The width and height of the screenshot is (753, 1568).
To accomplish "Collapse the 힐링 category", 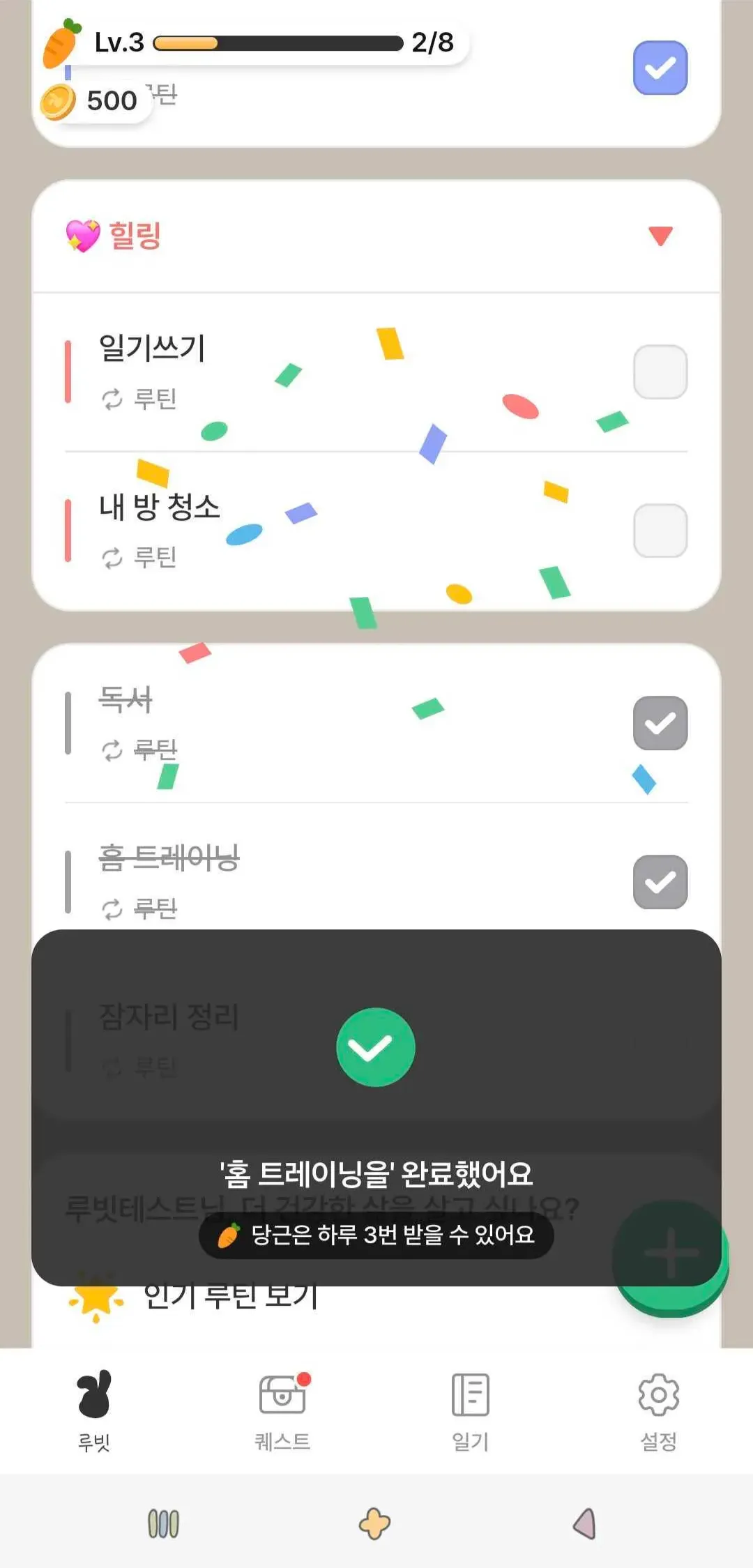I will coord(660,236).
